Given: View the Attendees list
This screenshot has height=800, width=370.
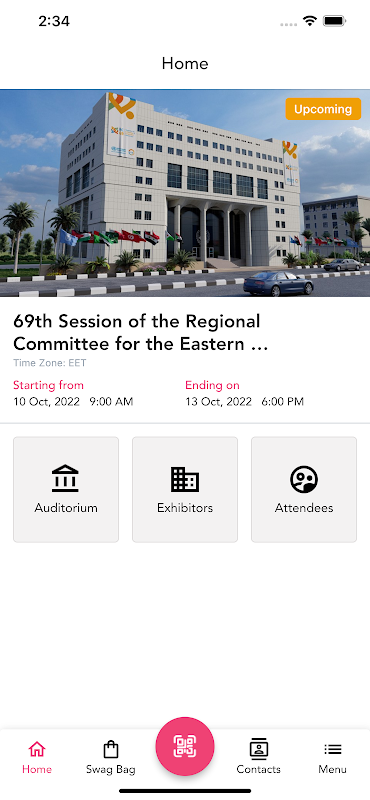Looking at the screenshot, I should click(304, 489).
